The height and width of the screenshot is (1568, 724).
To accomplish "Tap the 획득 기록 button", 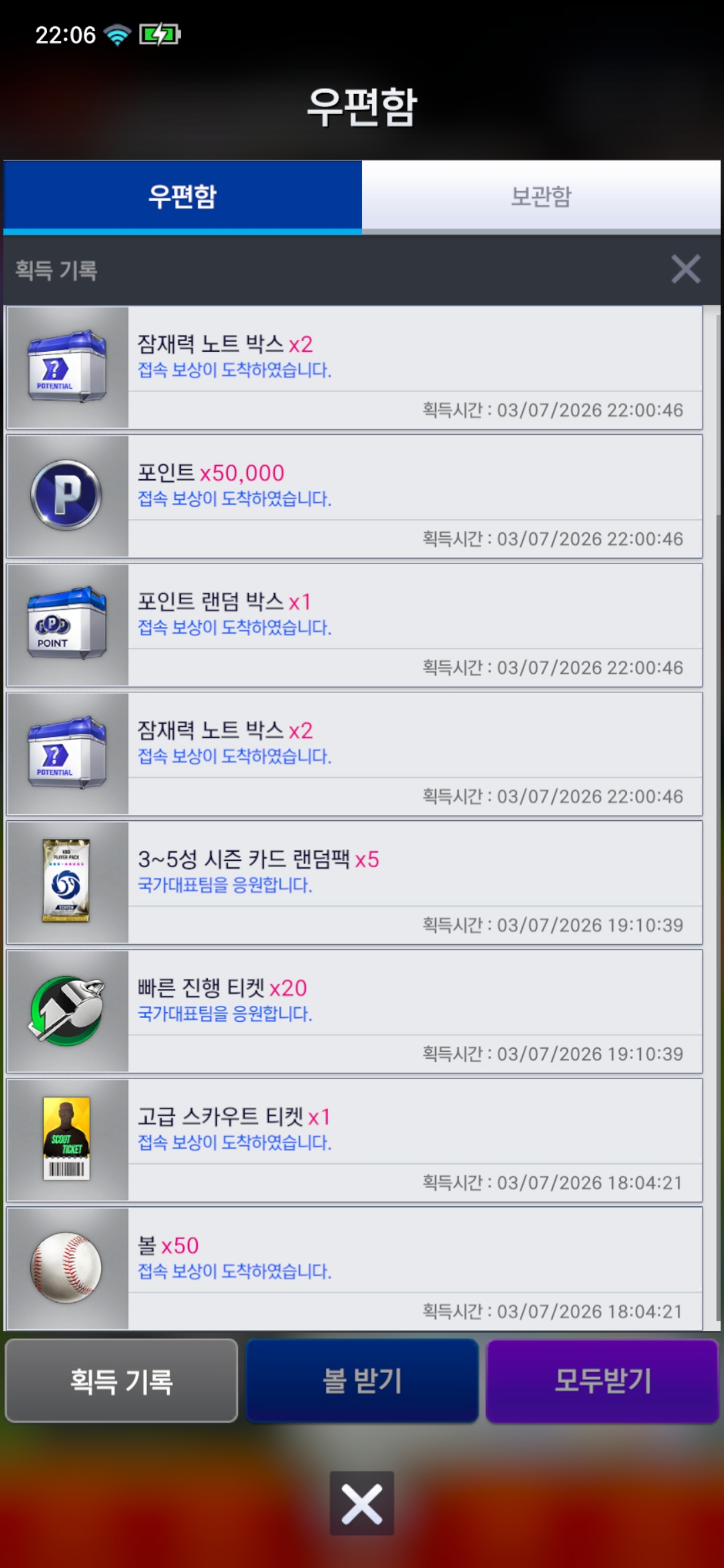I will [121, 1380].
